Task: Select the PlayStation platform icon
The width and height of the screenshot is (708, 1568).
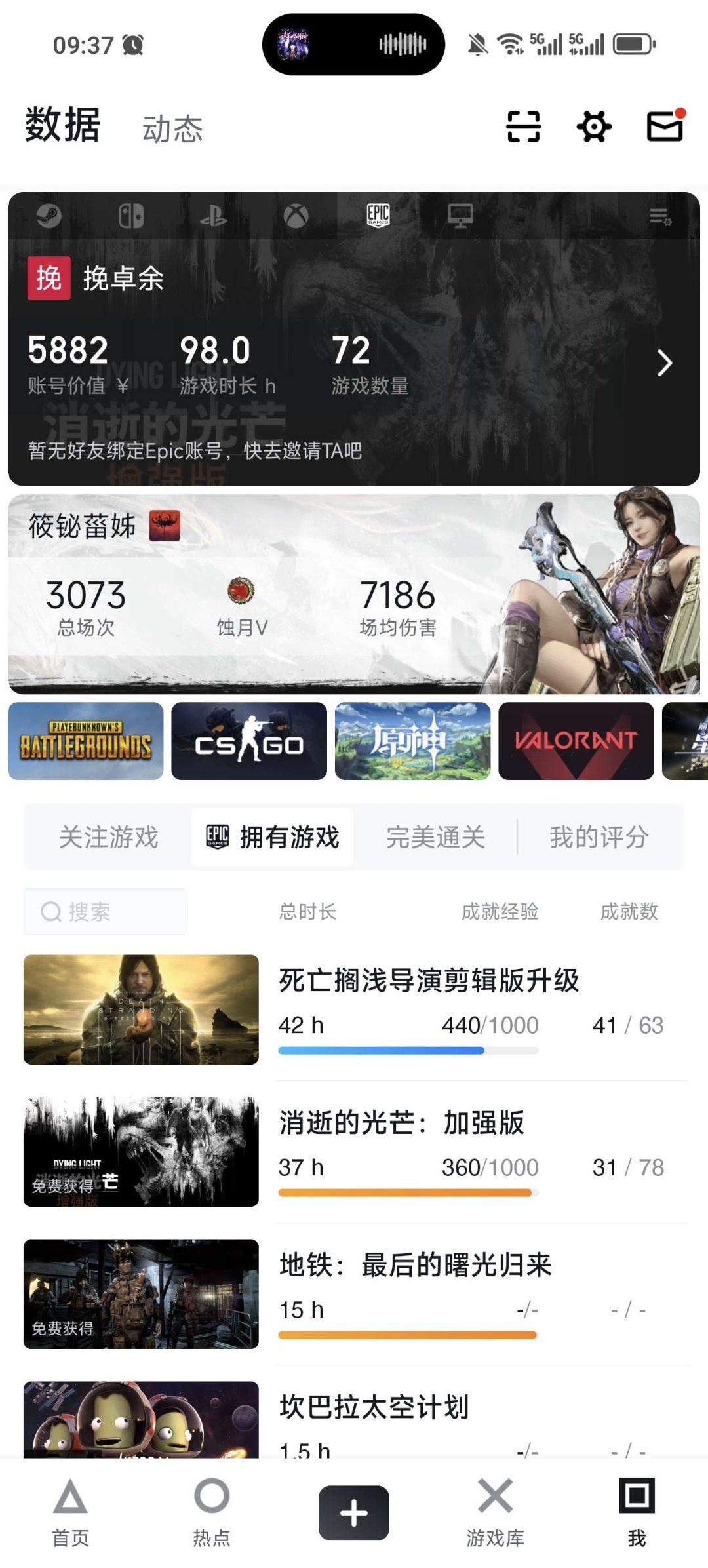Action: (x=214, y=215)
